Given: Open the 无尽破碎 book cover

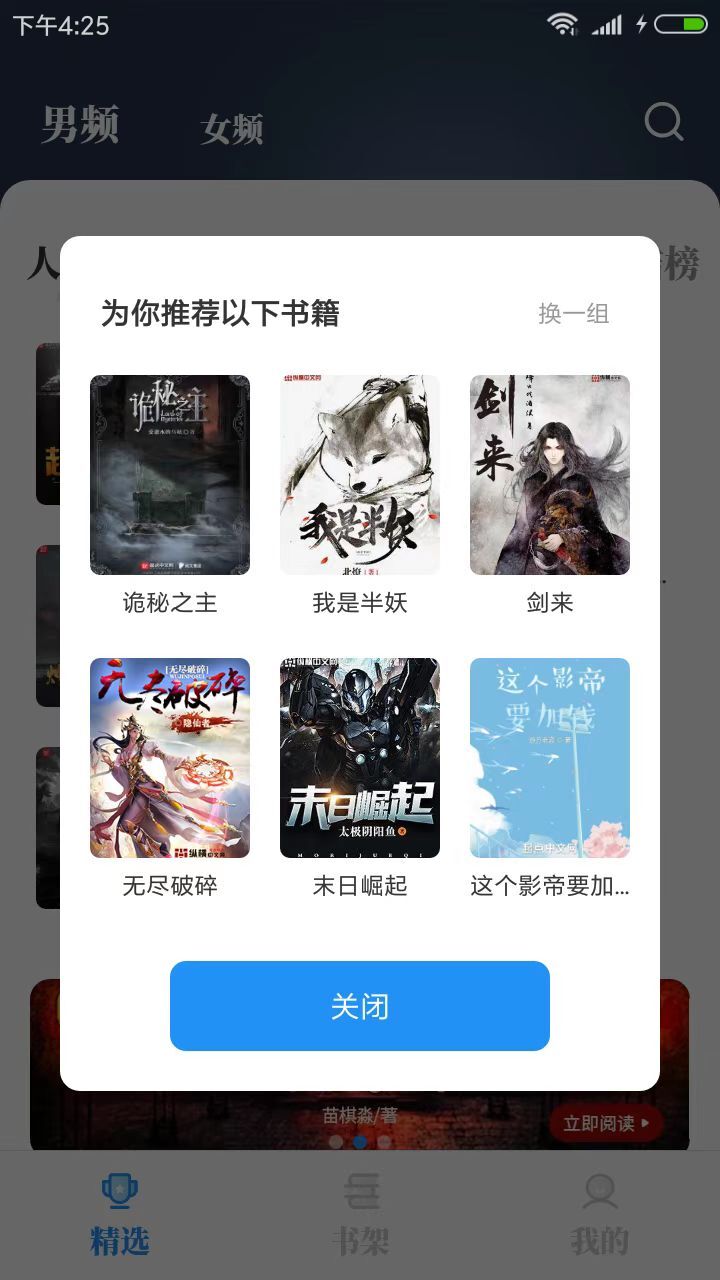Looking at the screenshot, I should [x=169, y=758].
